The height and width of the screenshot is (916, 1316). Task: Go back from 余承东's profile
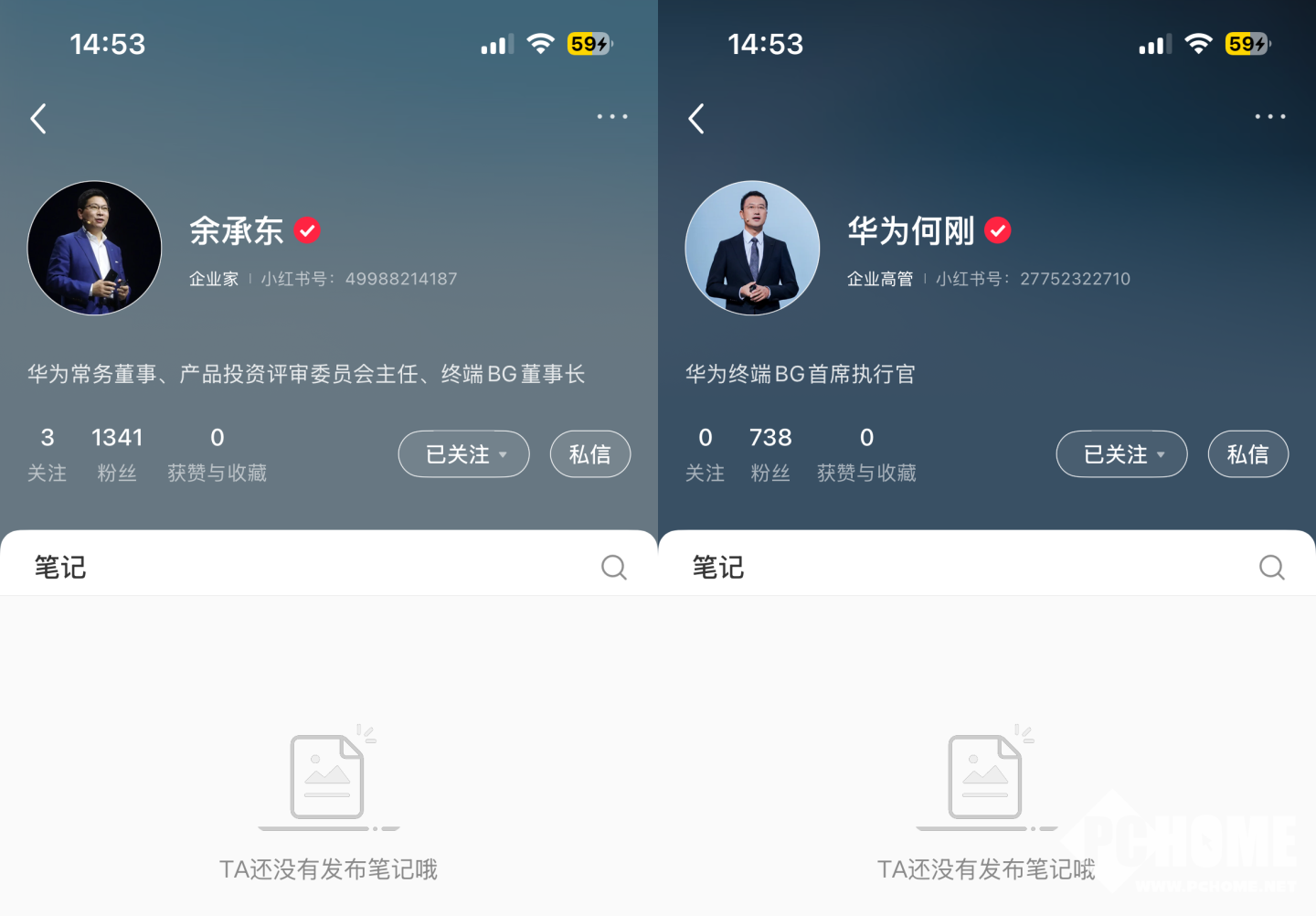(38, 119)
